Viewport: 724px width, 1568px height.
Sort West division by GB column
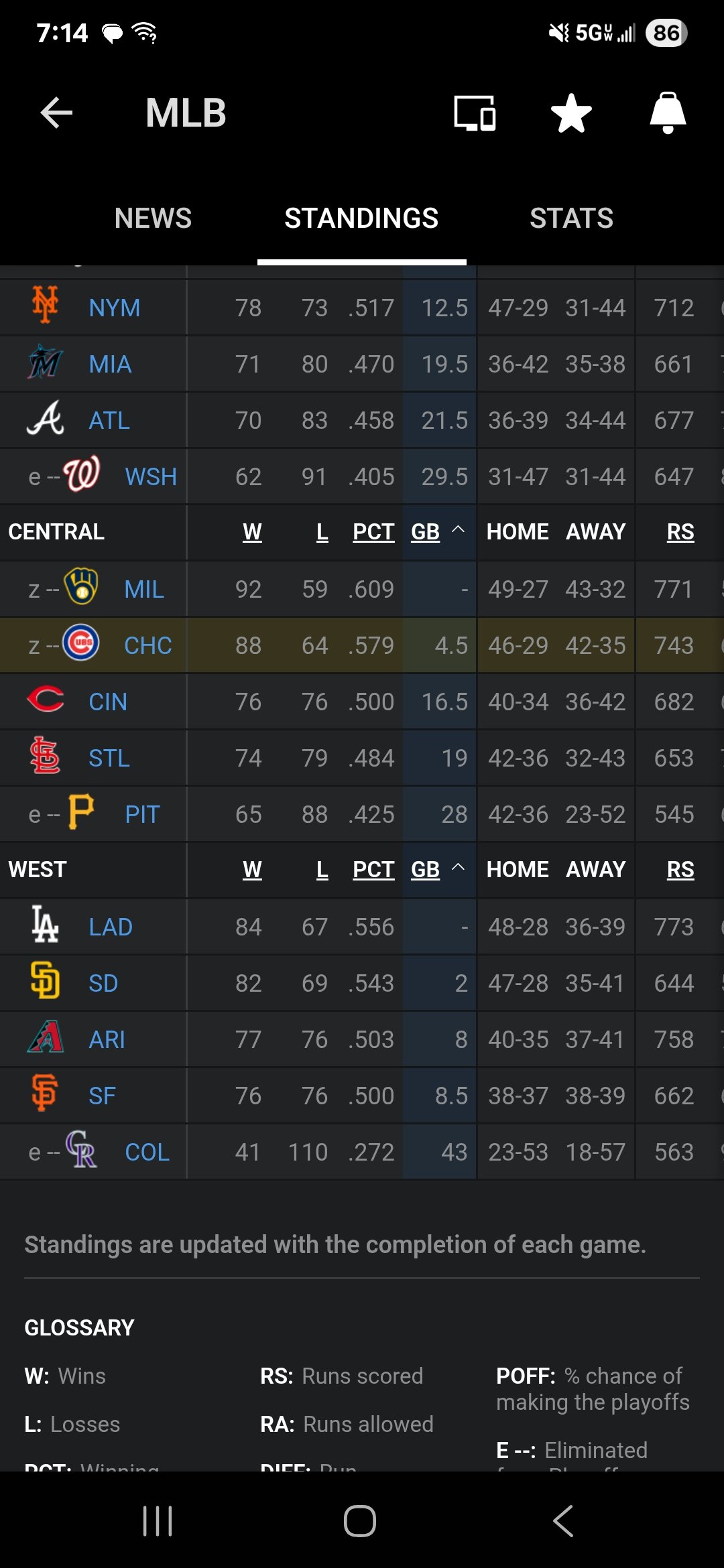pyautogui.click(x=425, y=870)
